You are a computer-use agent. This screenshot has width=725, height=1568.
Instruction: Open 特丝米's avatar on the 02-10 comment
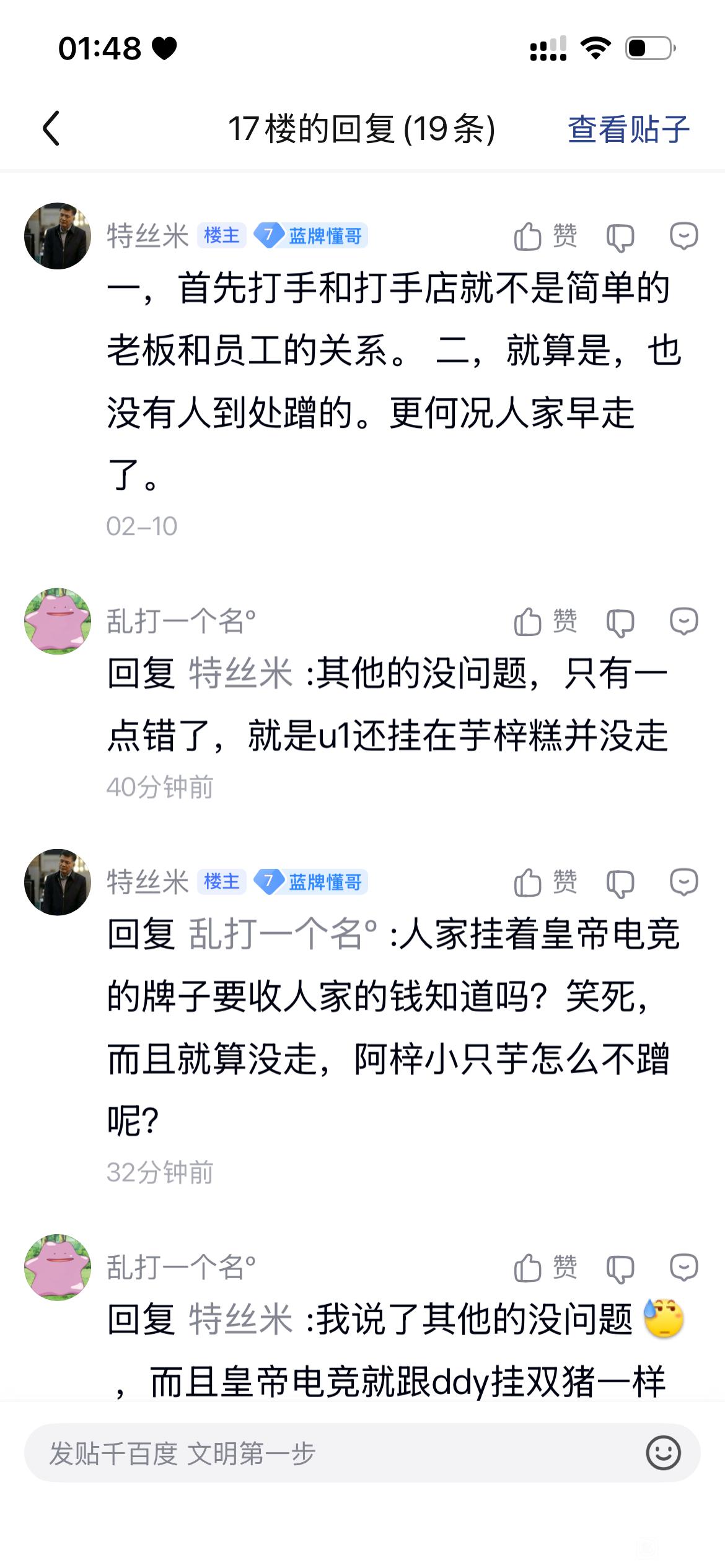coord(58,236)
